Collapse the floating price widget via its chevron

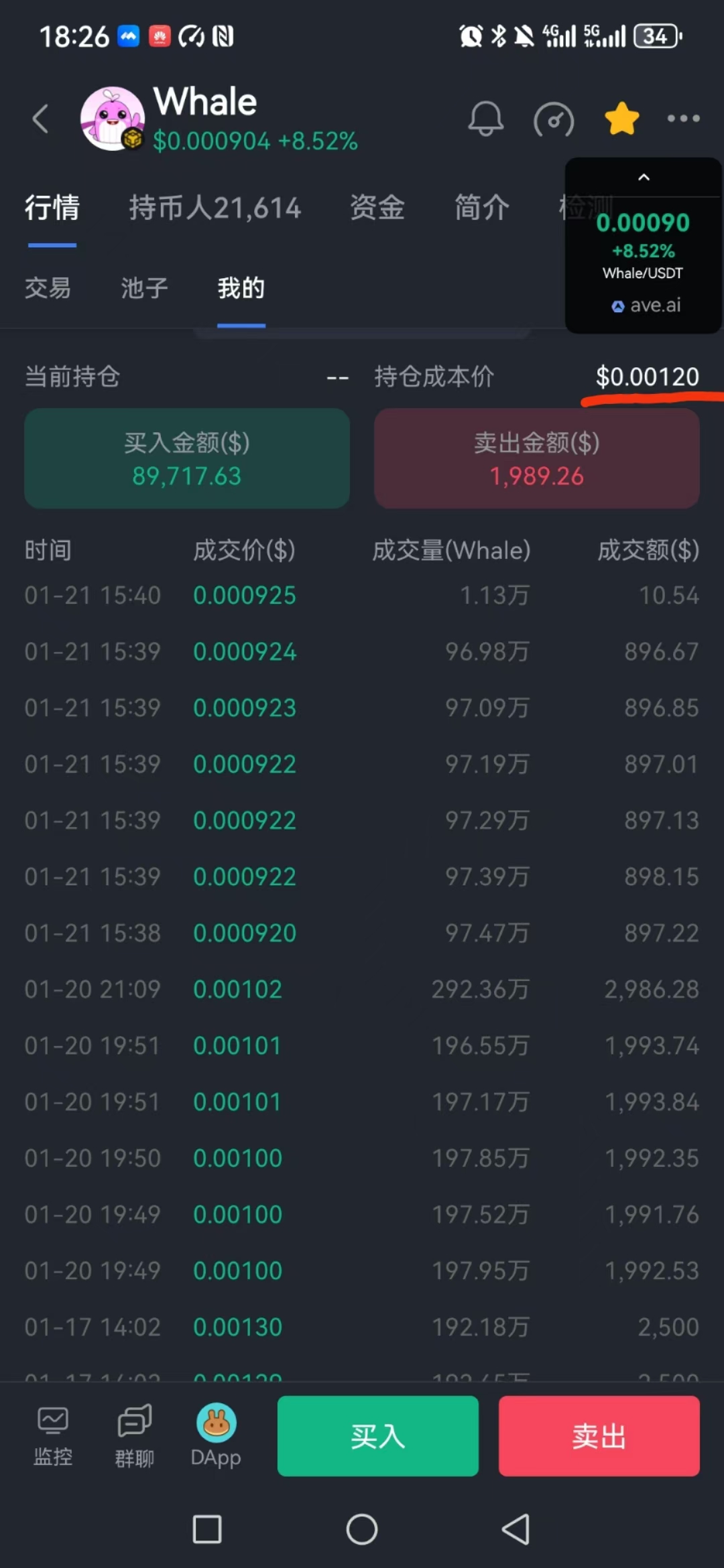coord(643,177)
